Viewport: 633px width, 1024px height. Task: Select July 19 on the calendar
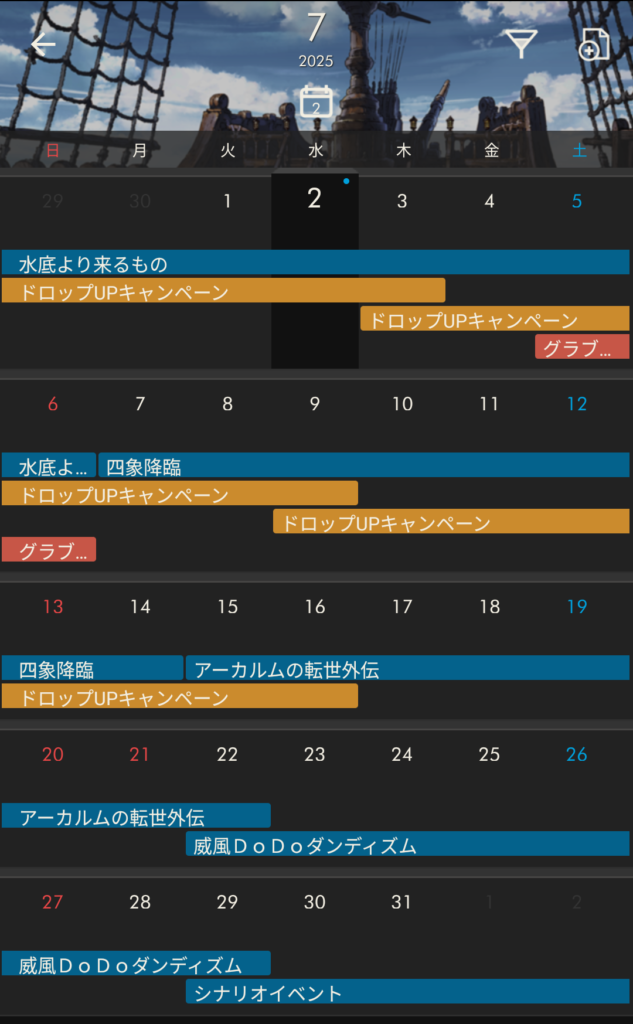coord(577,606)
